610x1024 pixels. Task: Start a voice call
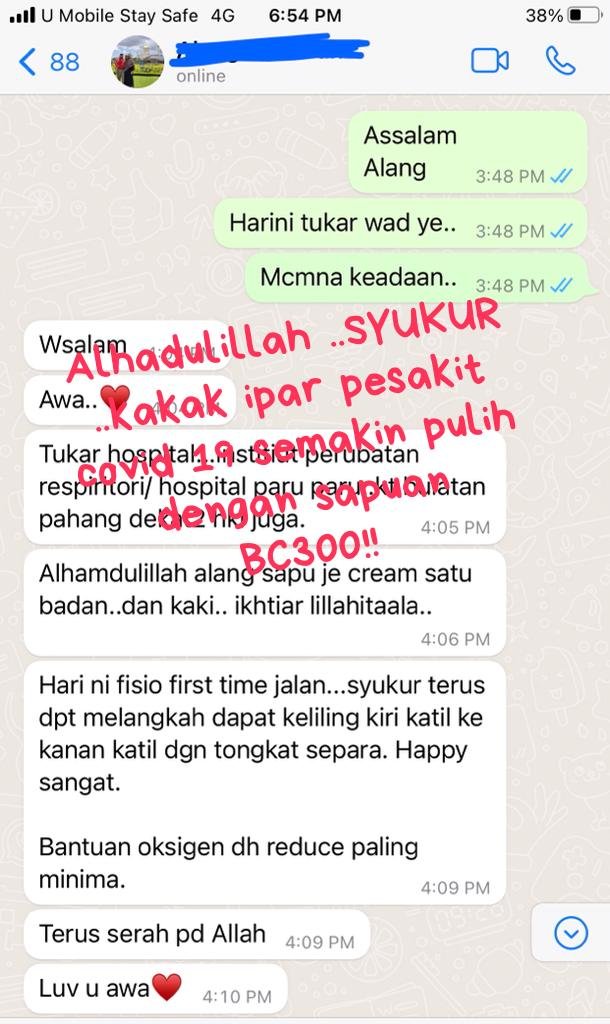point(560,61)
